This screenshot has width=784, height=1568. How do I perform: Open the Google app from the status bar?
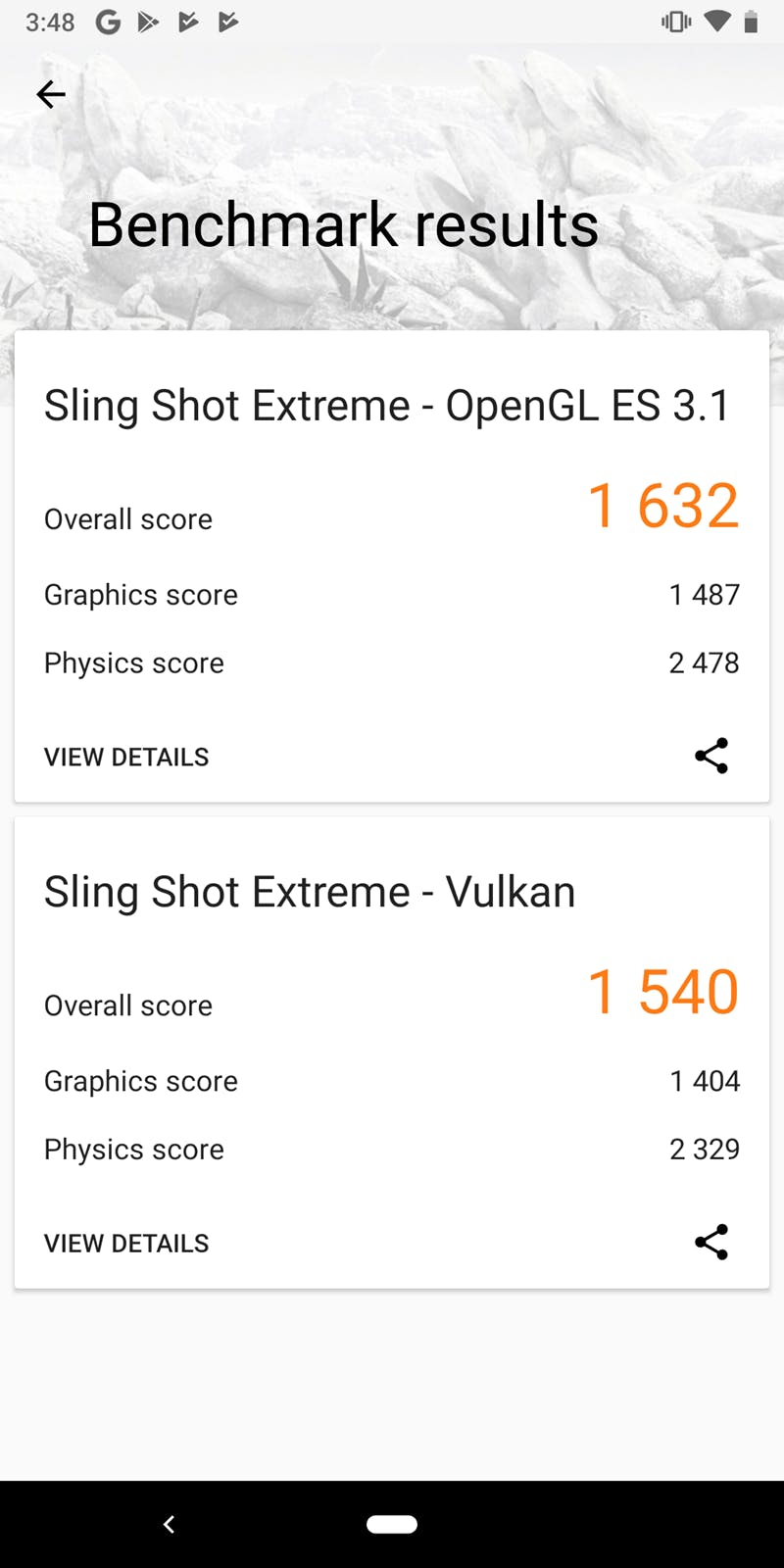tap(108, 22)
